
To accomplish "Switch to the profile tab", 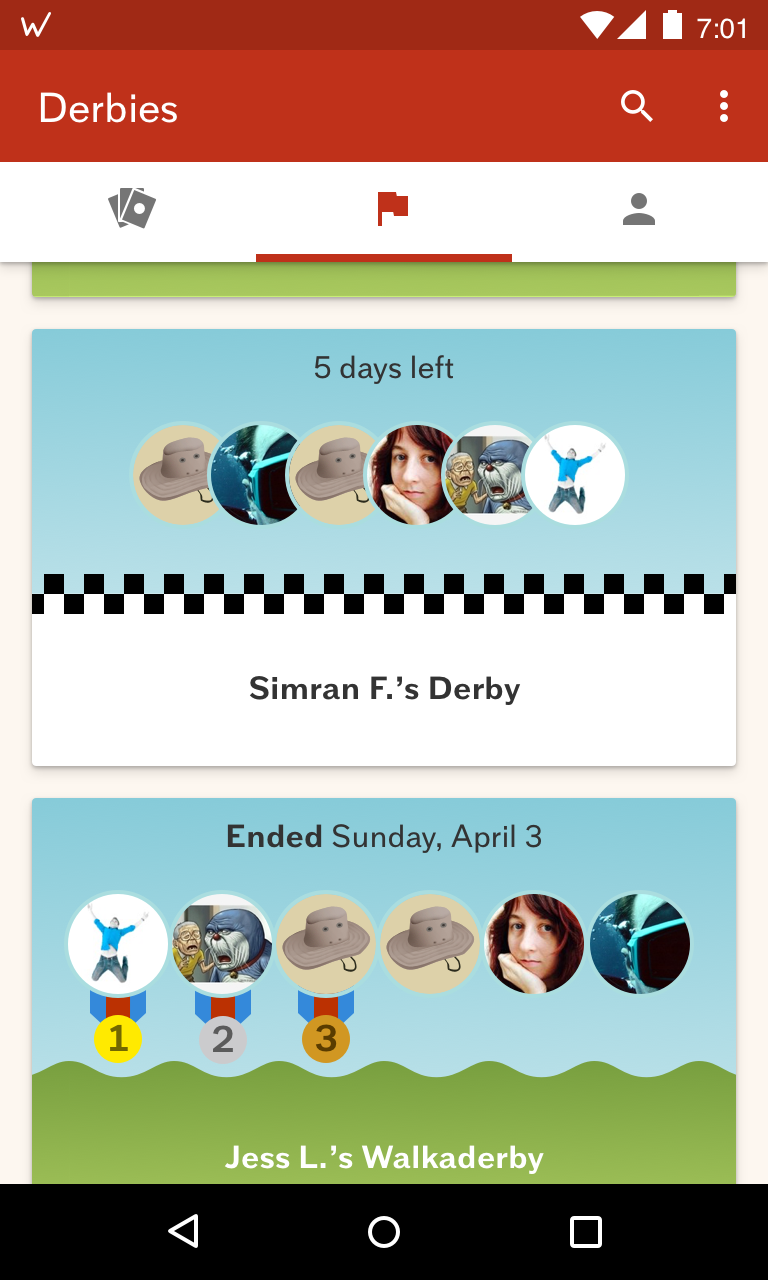I will (639, 210).
